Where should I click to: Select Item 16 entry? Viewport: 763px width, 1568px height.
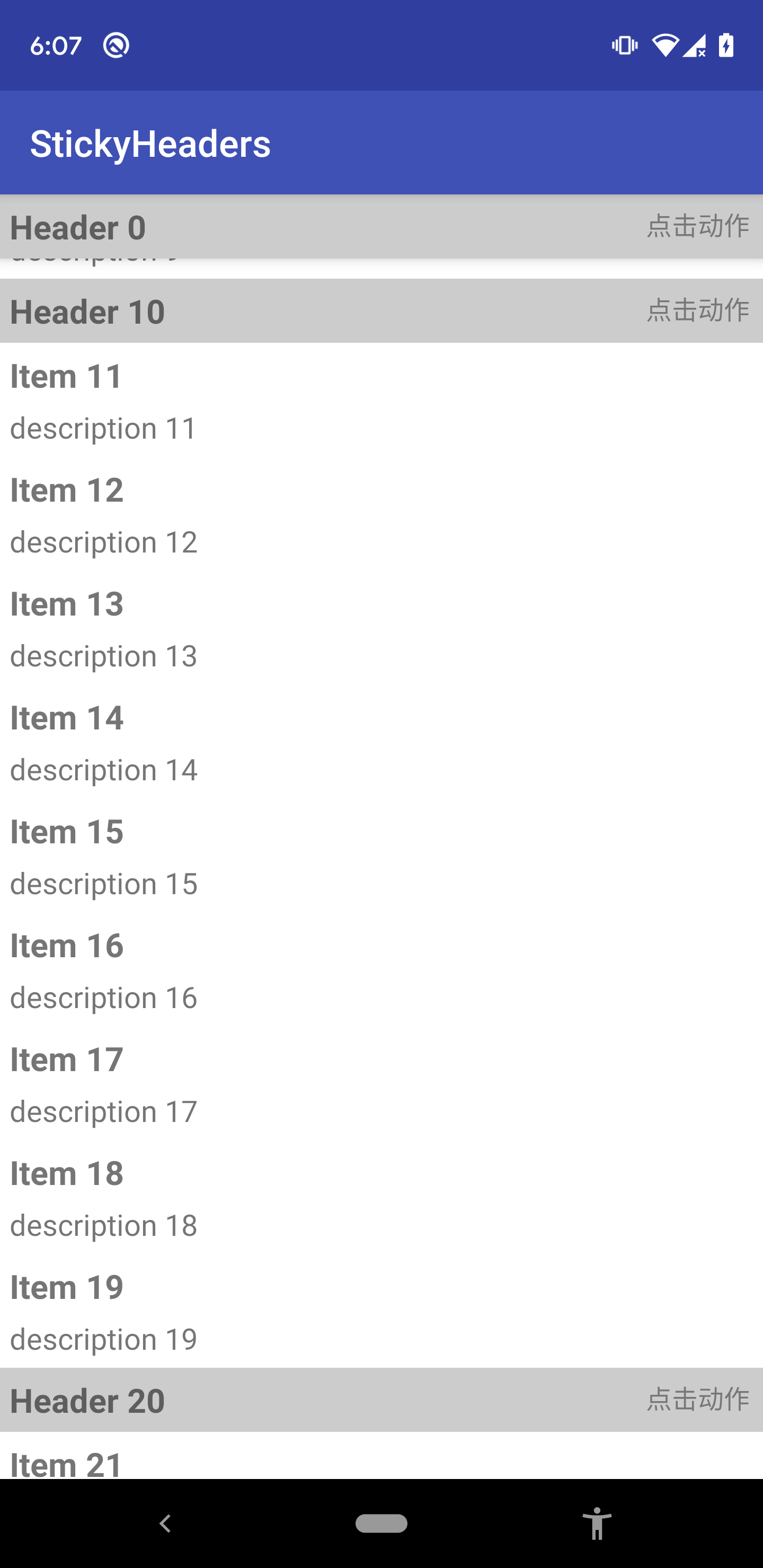point(381,968)
